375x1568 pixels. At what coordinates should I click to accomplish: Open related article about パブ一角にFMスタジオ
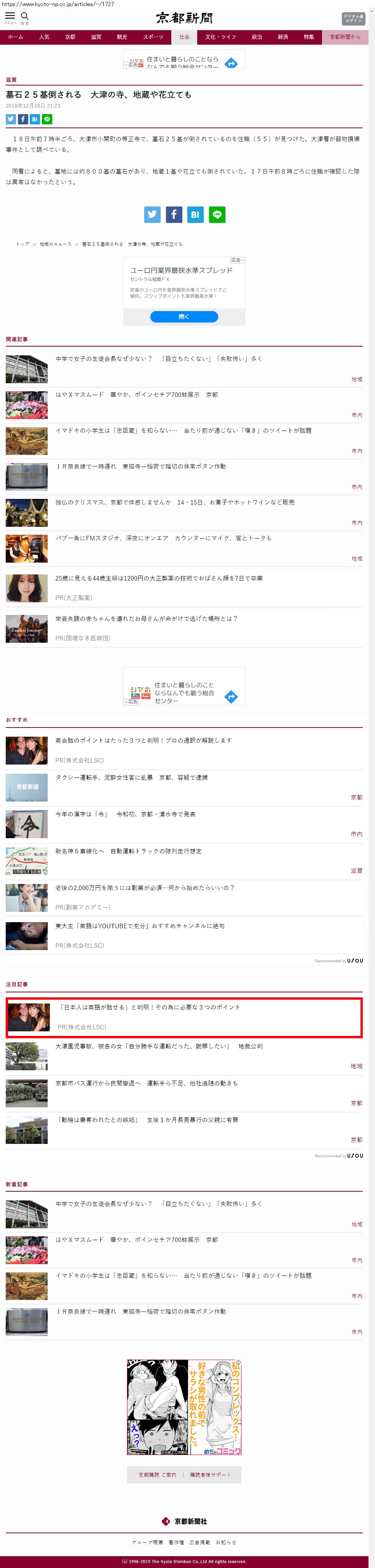tap(163, 538)
